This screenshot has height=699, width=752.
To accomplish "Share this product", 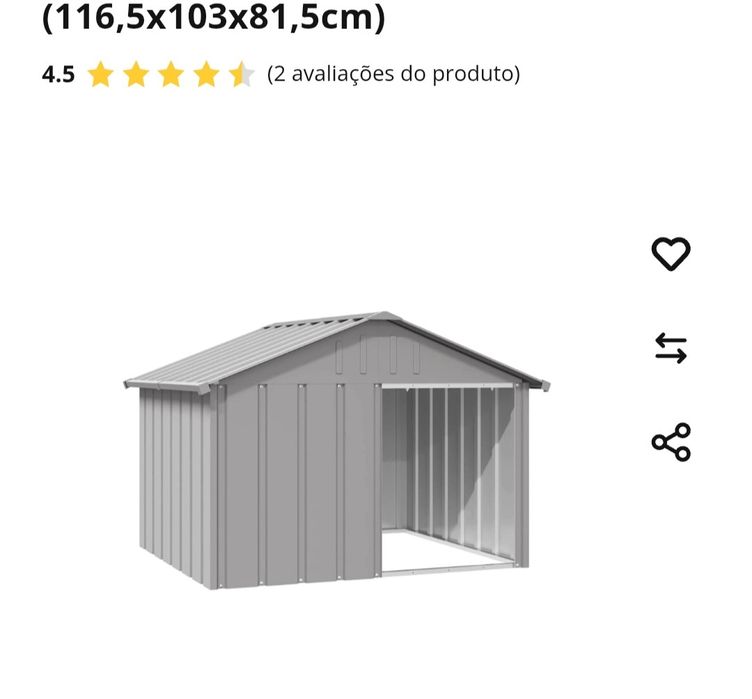I will tap(670, 442).
